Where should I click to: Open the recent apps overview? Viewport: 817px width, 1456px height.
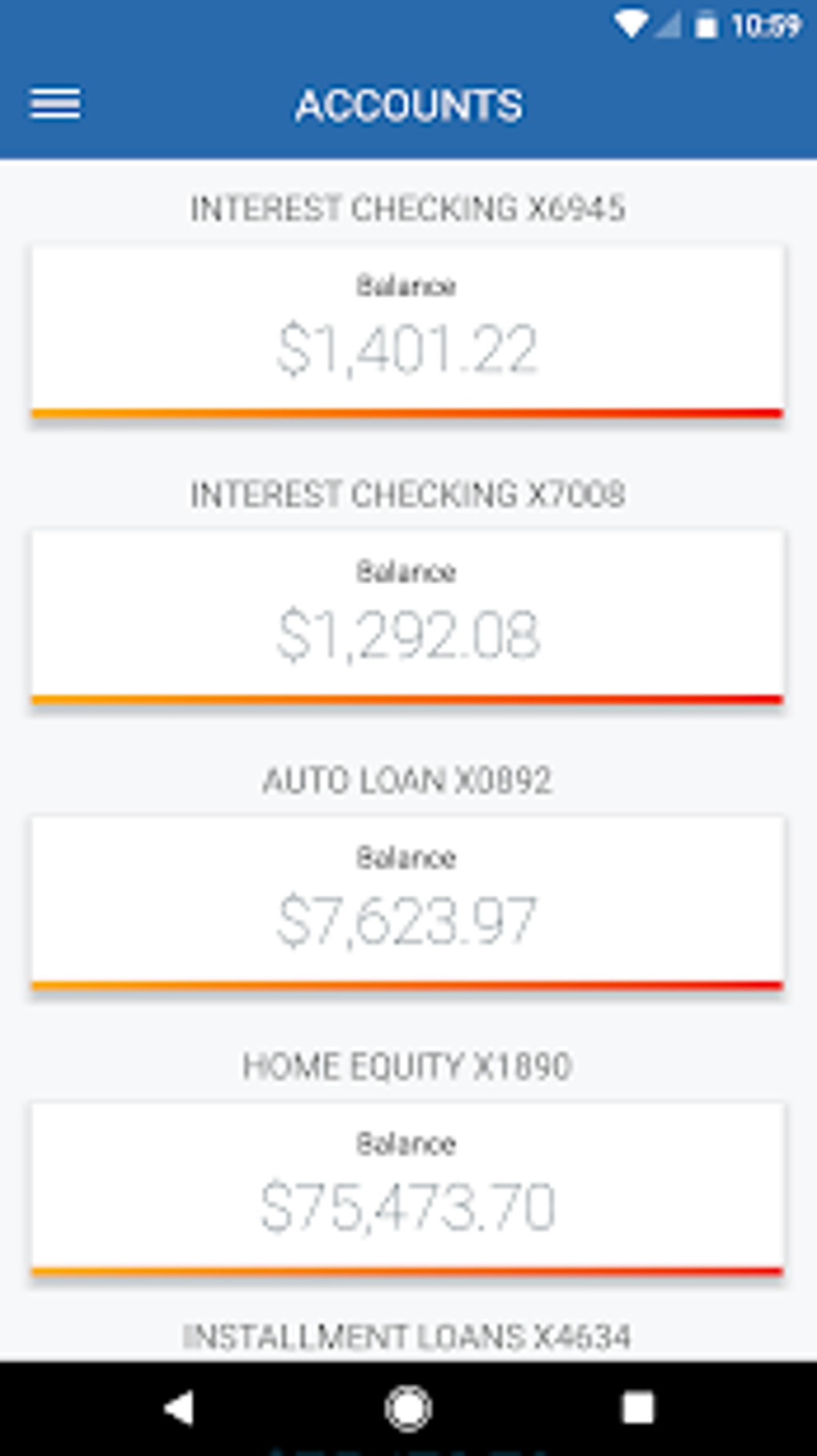coord(638,1408)
